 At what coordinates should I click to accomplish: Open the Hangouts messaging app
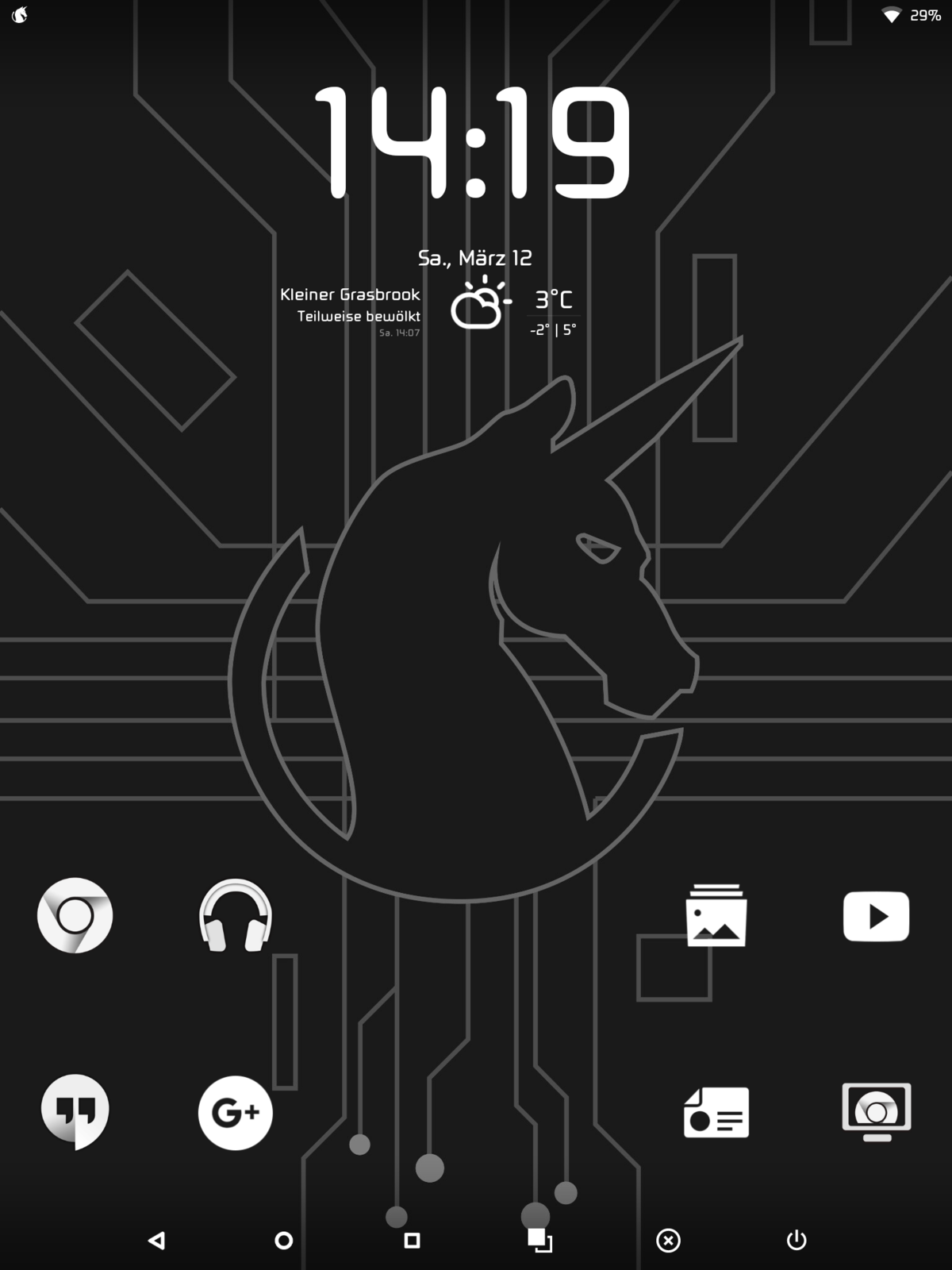[x=75, y=1110]
